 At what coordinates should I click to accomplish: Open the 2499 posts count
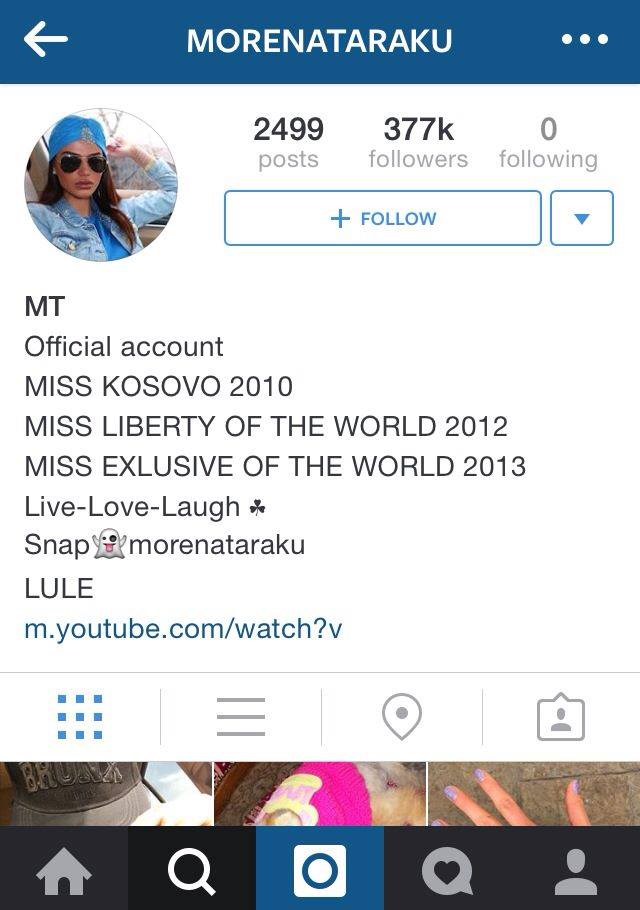point(288,143)
